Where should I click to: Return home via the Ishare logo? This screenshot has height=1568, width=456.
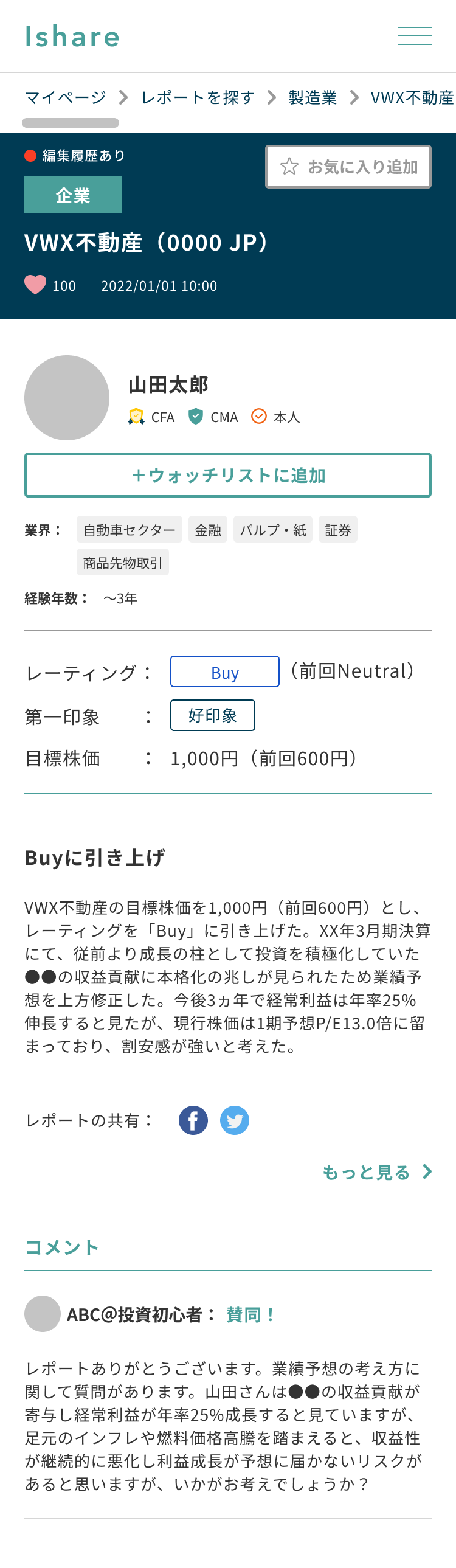[72, 36]
